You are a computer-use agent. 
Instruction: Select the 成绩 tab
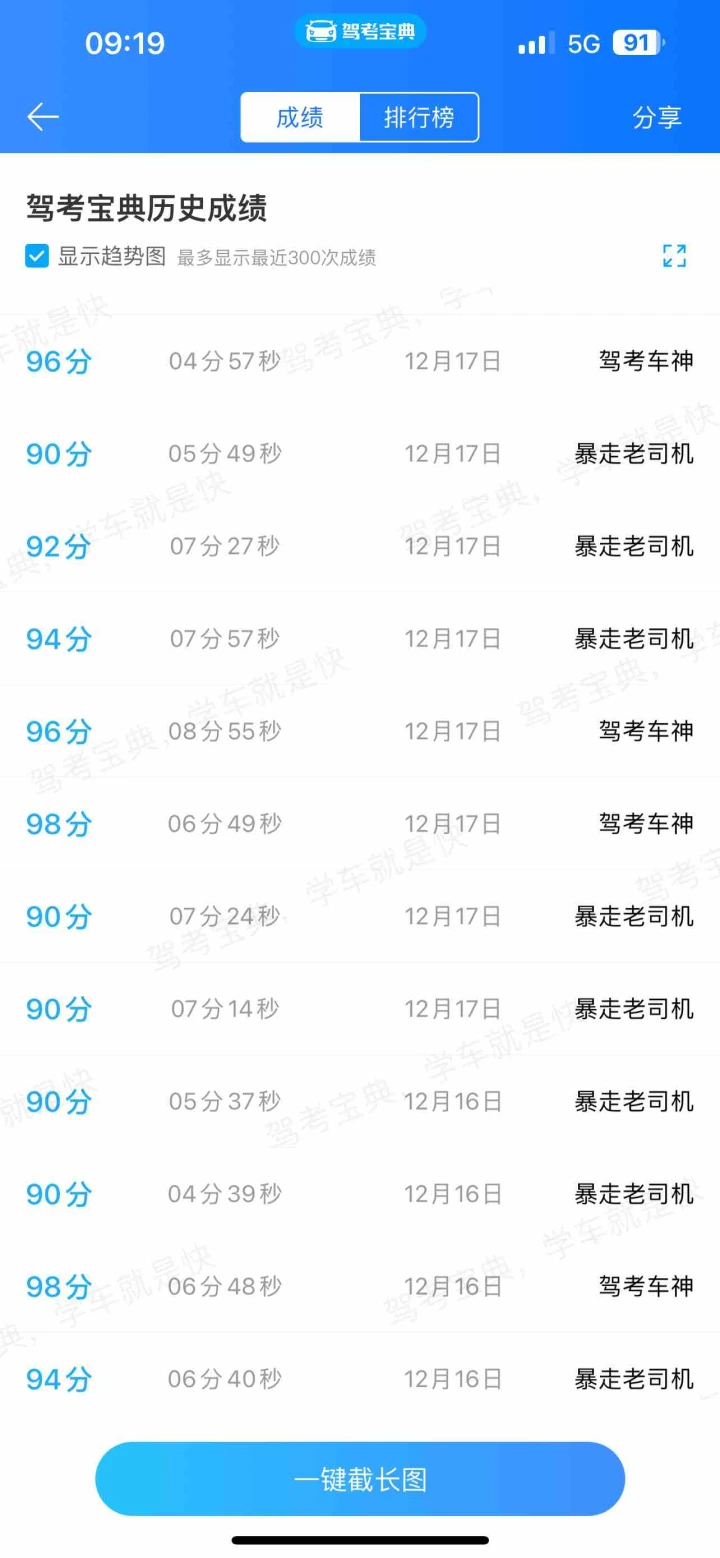pos(300,117)
